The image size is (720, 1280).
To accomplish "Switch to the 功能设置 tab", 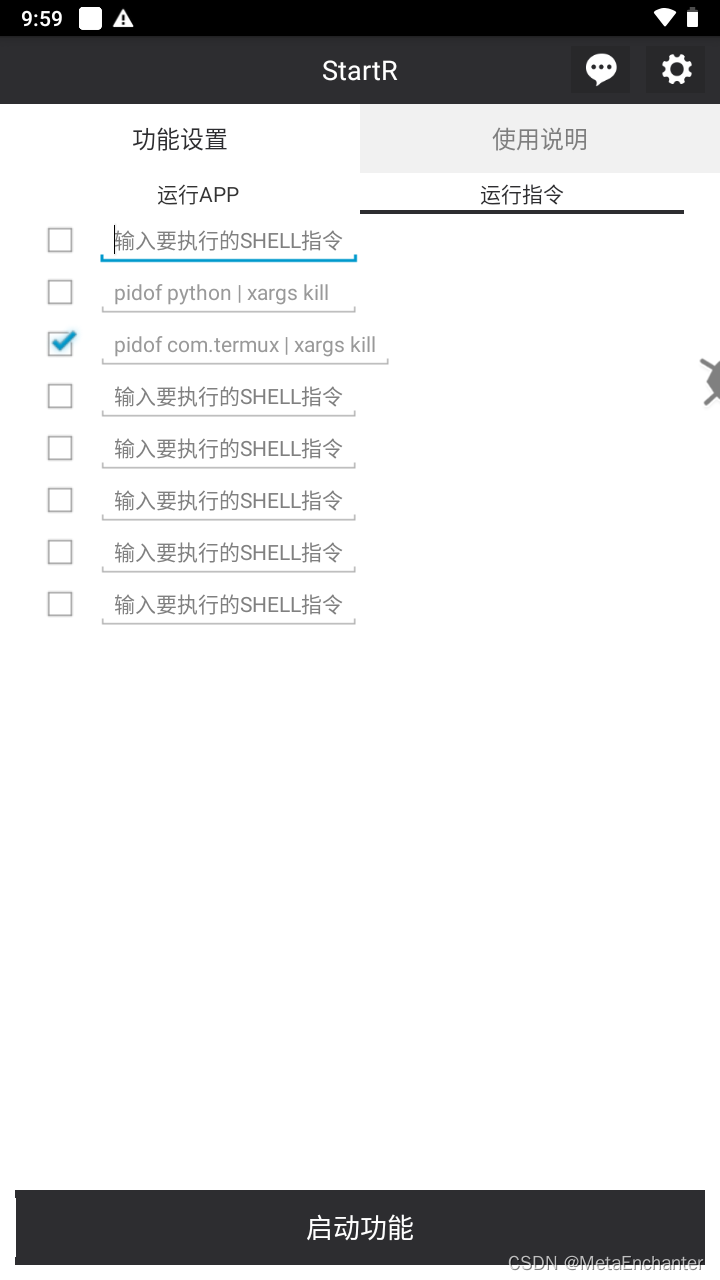I will 180,139.
